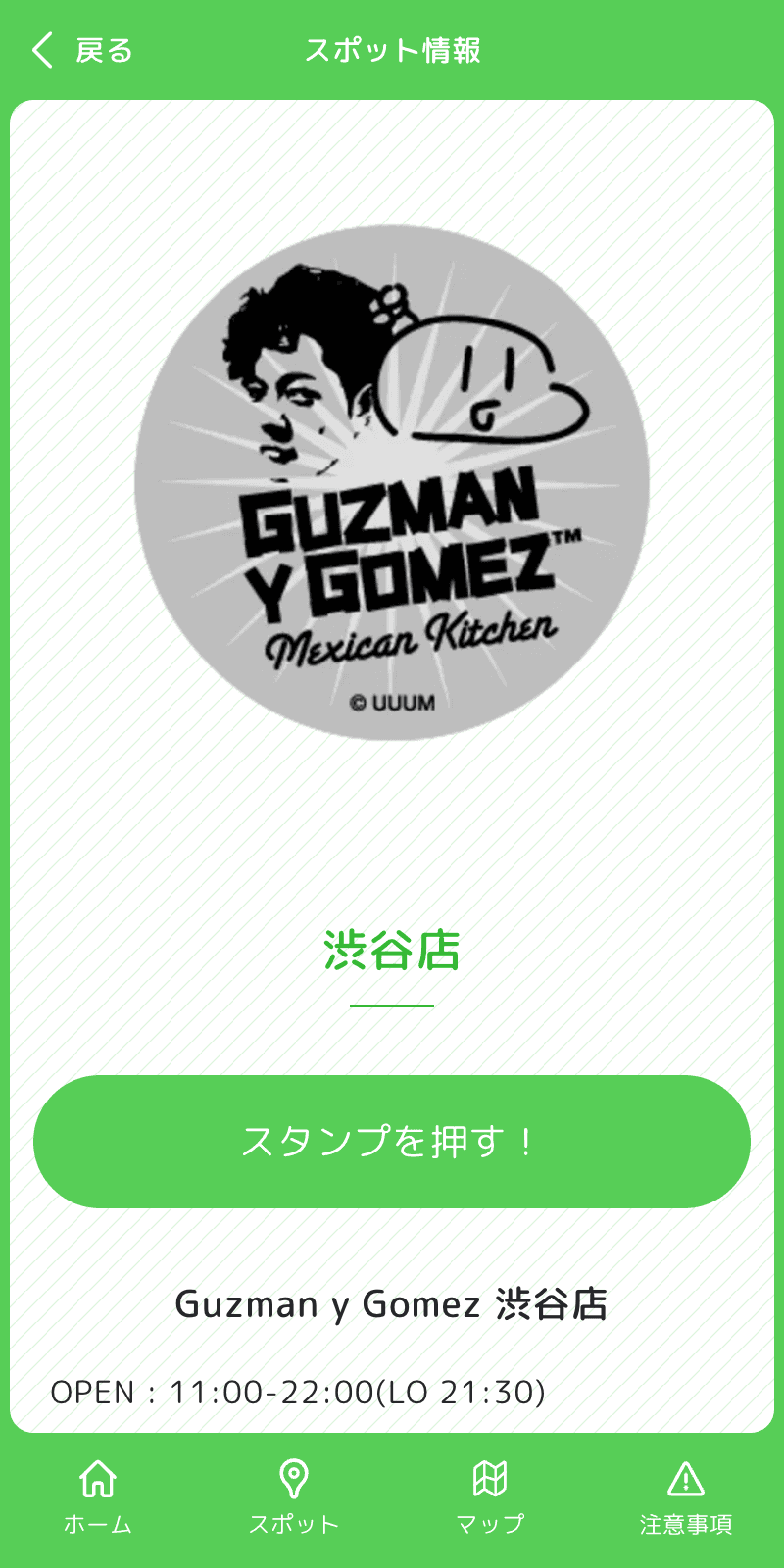This screenshot has height=1568, width=784.
Task: Click the divider line under 渋谷店
Action: 394,1004
